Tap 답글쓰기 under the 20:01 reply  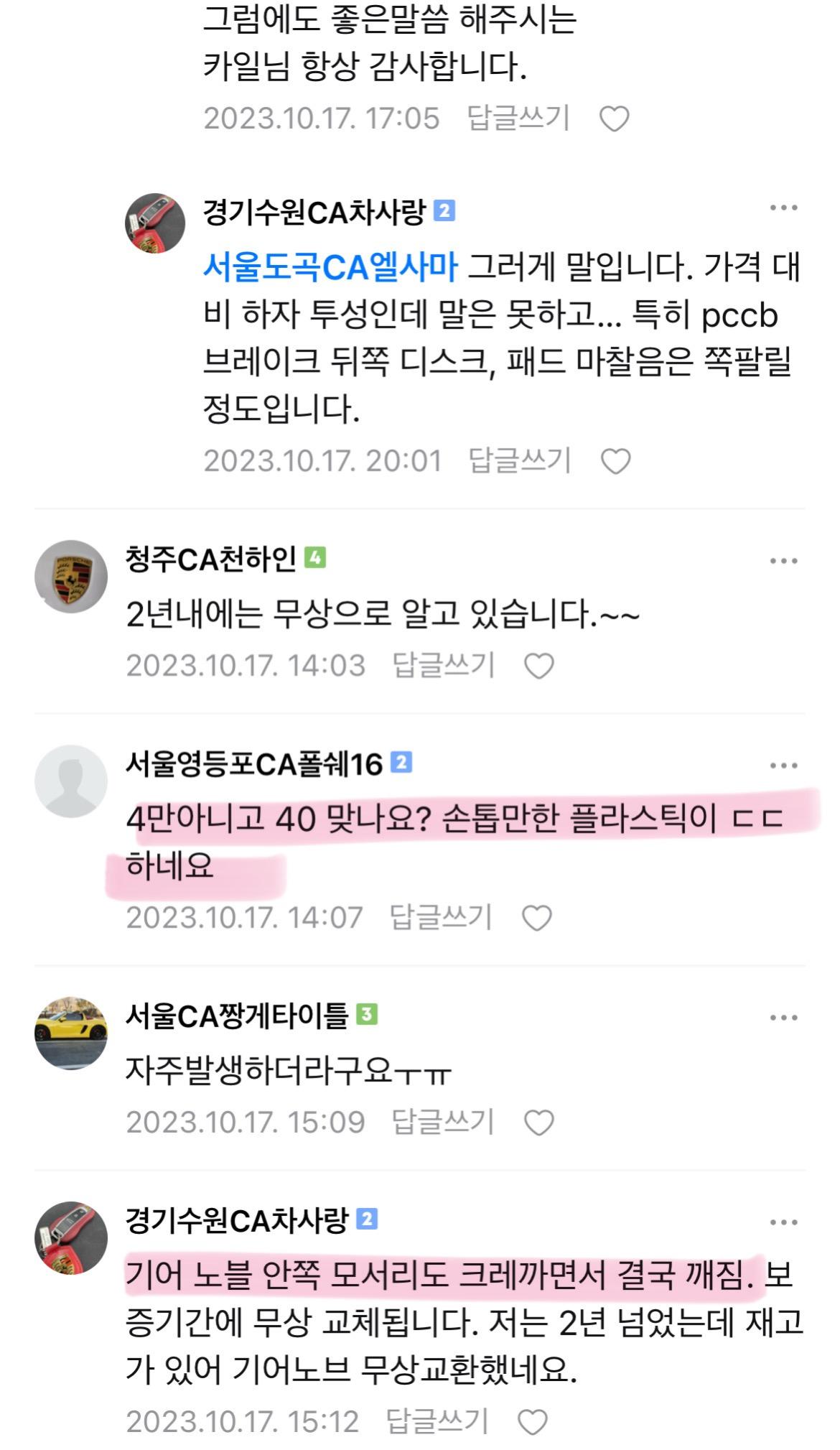[x=520, y=460]
